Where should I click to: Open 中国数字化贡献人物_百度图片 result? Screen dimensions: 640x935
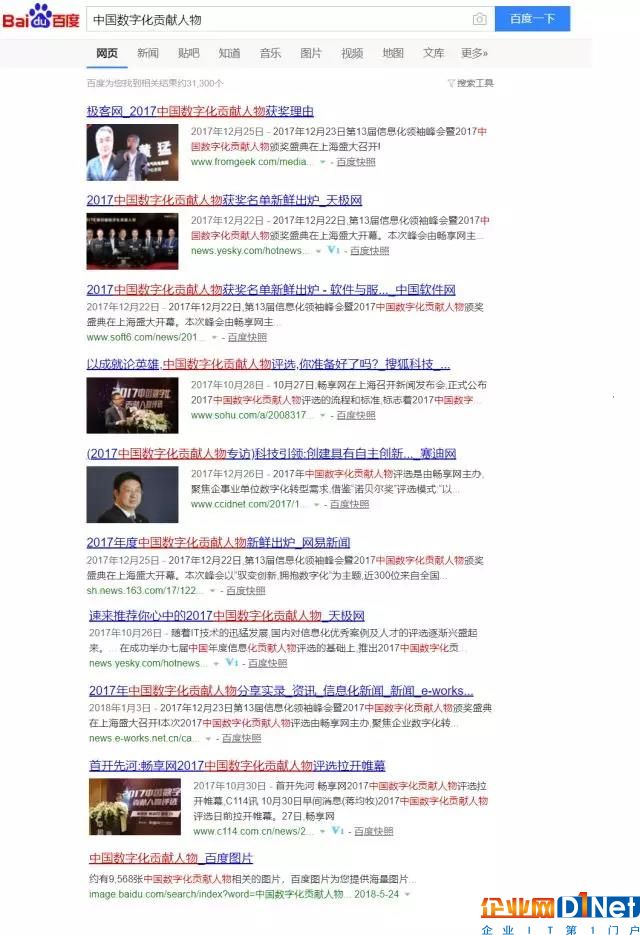click(171, 858)
